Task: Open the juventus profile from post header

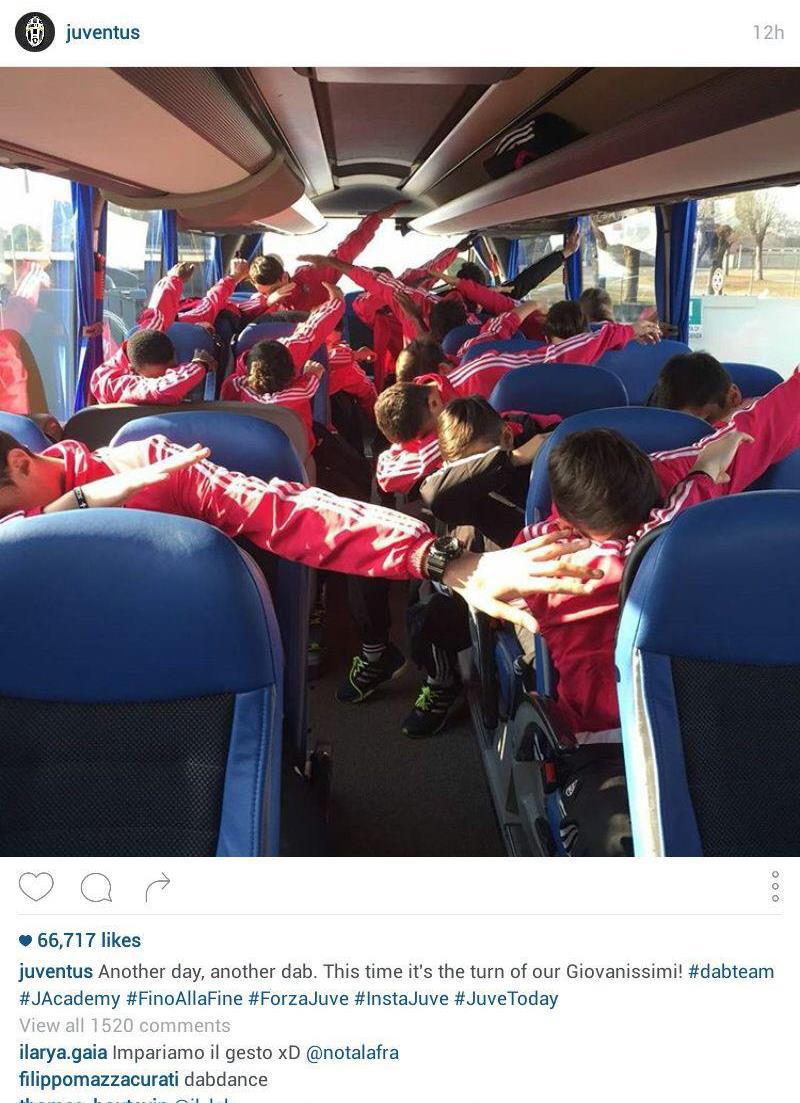Action: 102,32
